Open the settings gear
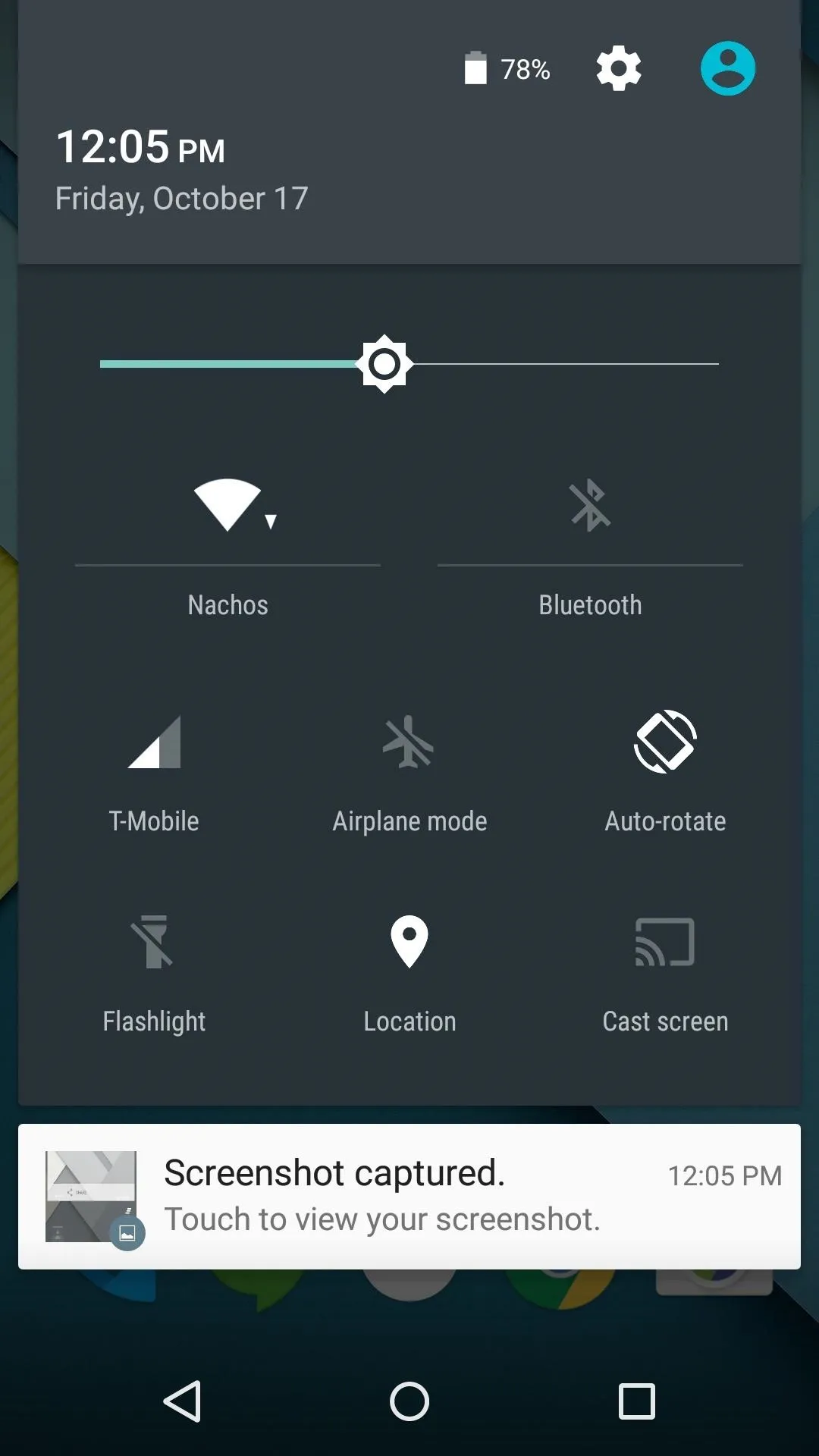The width and height of the screenshot is (819, 1456). tap(619, 68)
